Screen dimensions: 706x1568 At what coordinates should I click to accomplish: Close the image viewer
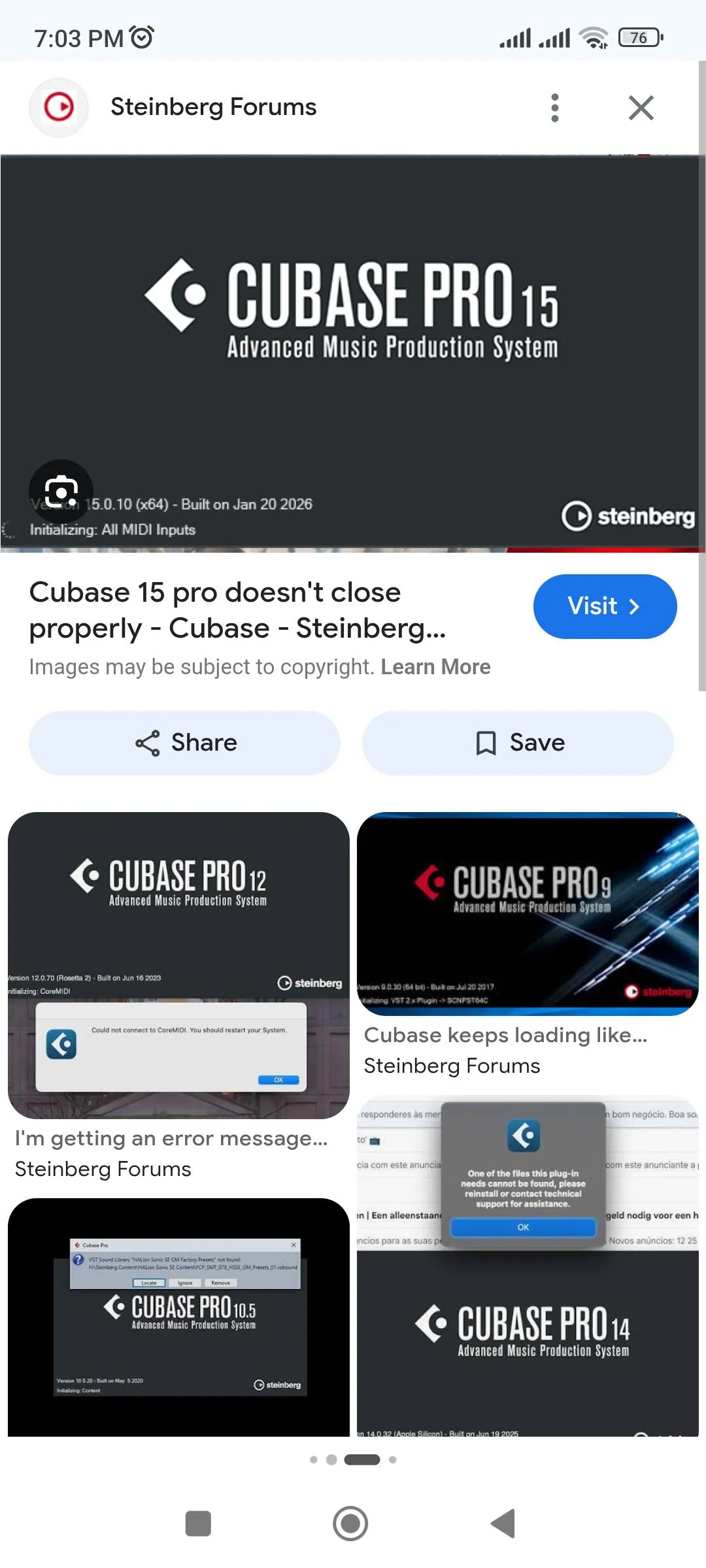tap(641, 108)
